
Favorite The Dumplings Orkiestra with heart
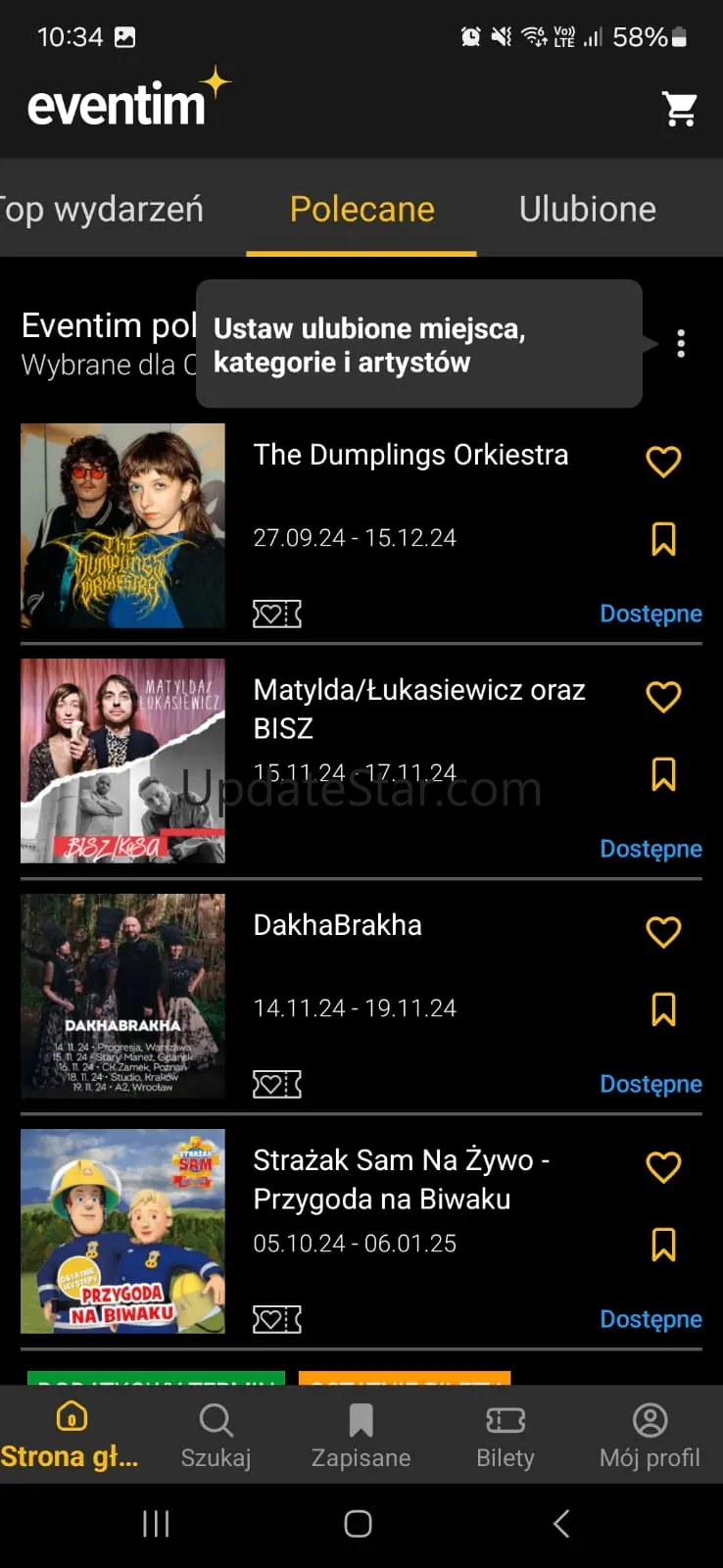(663, 461)
